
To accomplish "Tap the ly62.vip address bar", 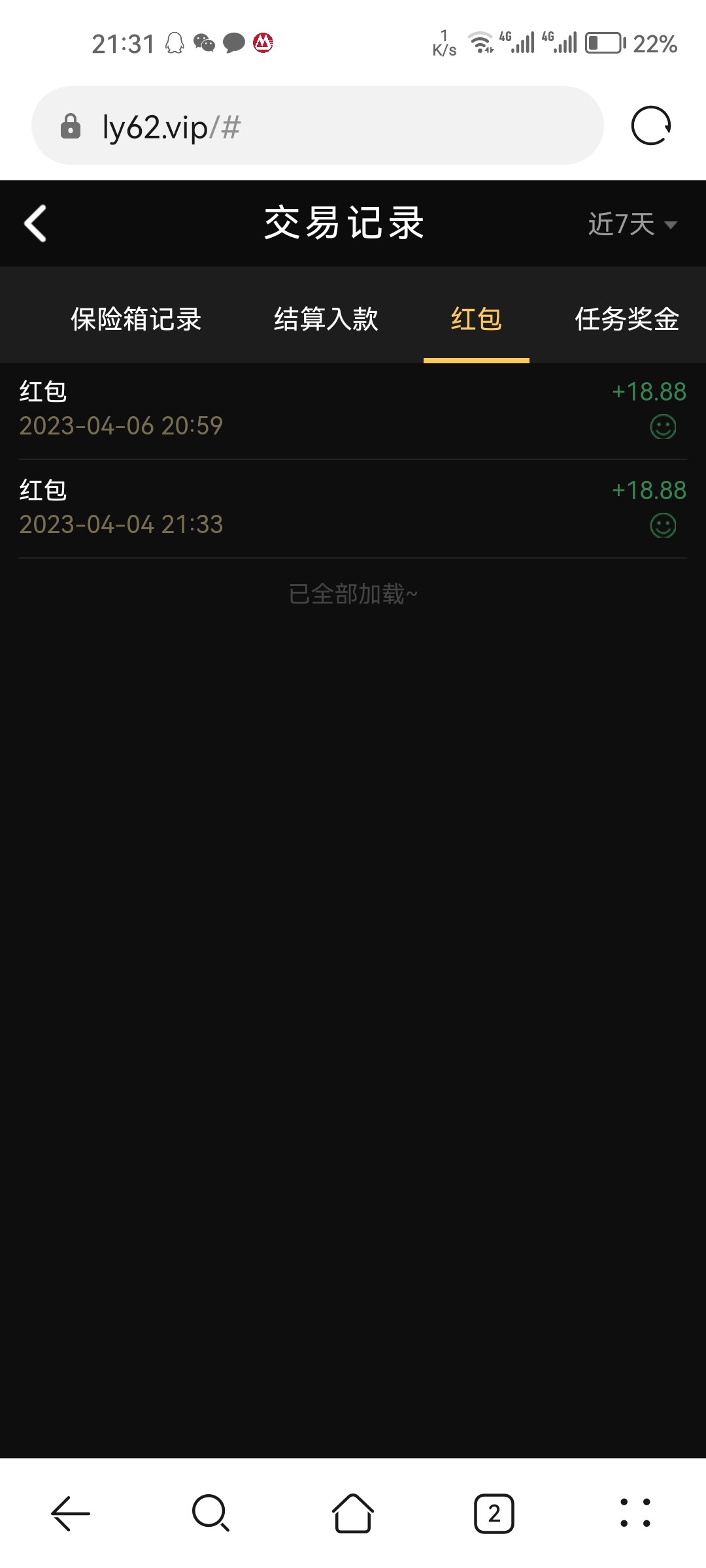I will tap(317, 126).
